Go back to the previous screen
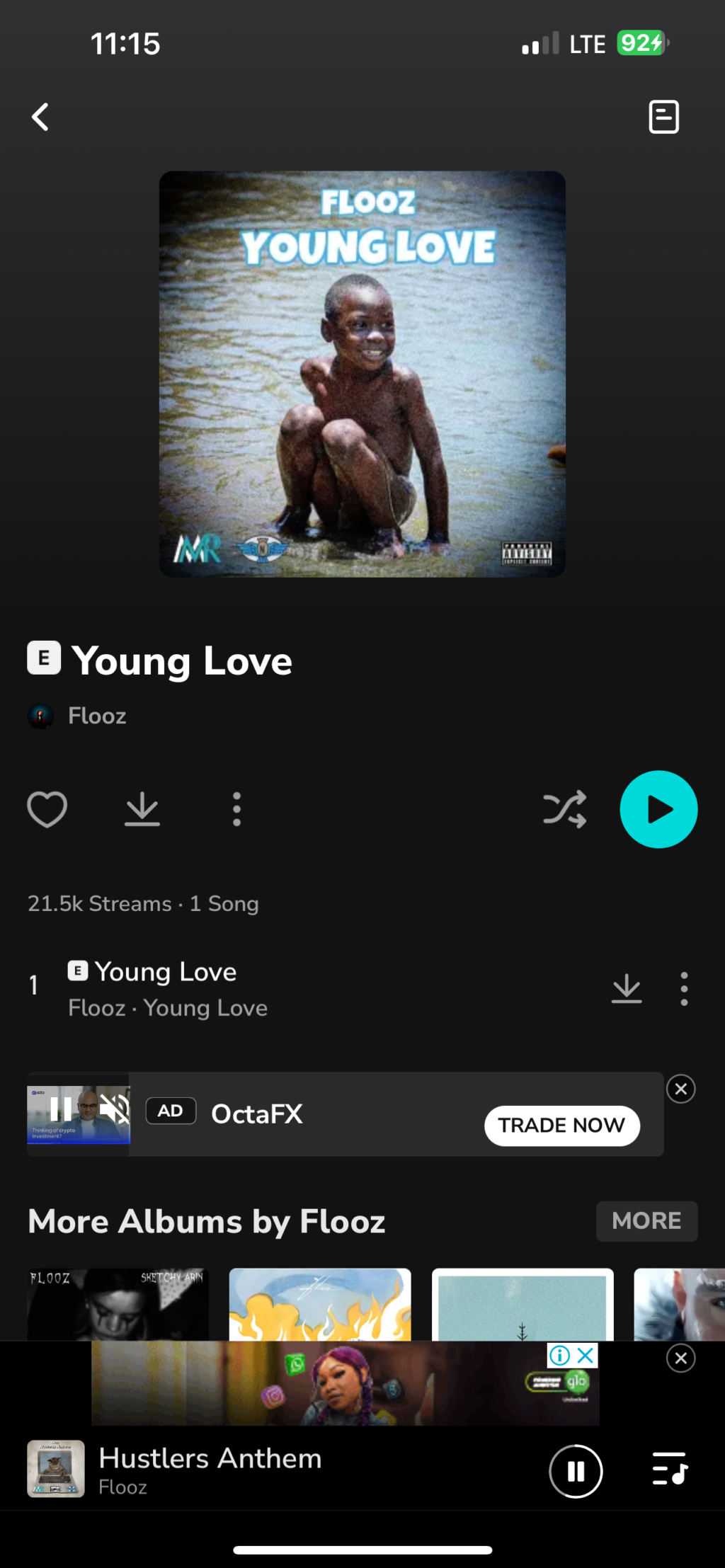 click(x=40, y=117)
